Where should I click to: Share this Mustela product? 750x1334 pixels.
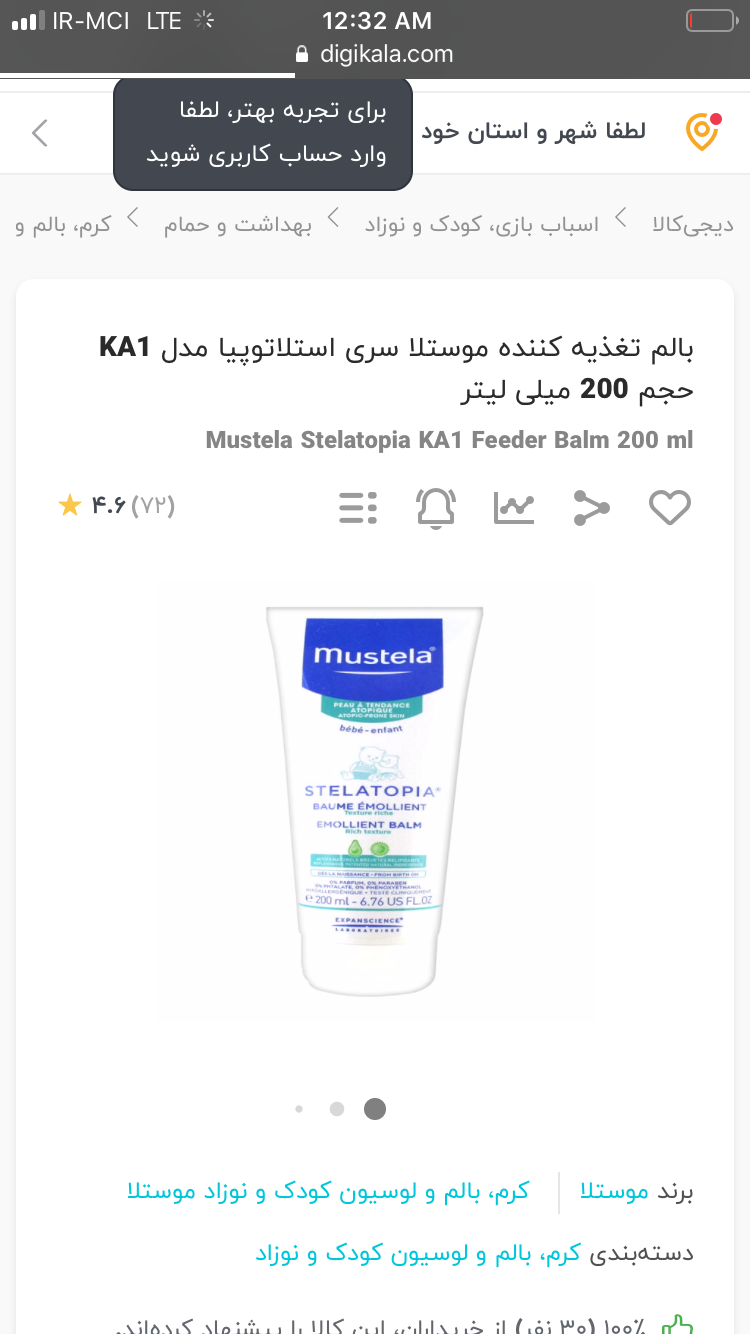tap(591, 508)
